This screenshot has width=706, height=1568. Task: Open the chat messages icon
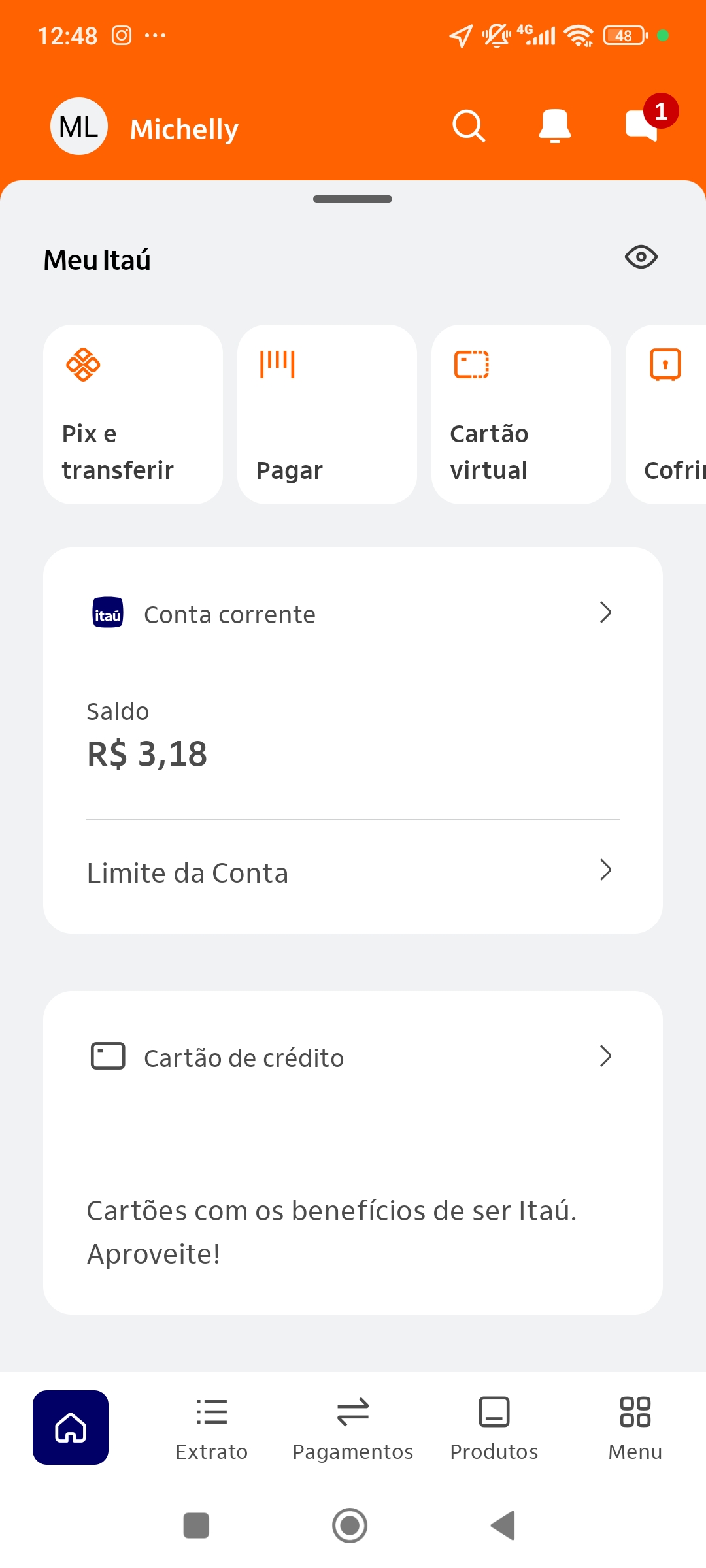click(642, 125)
